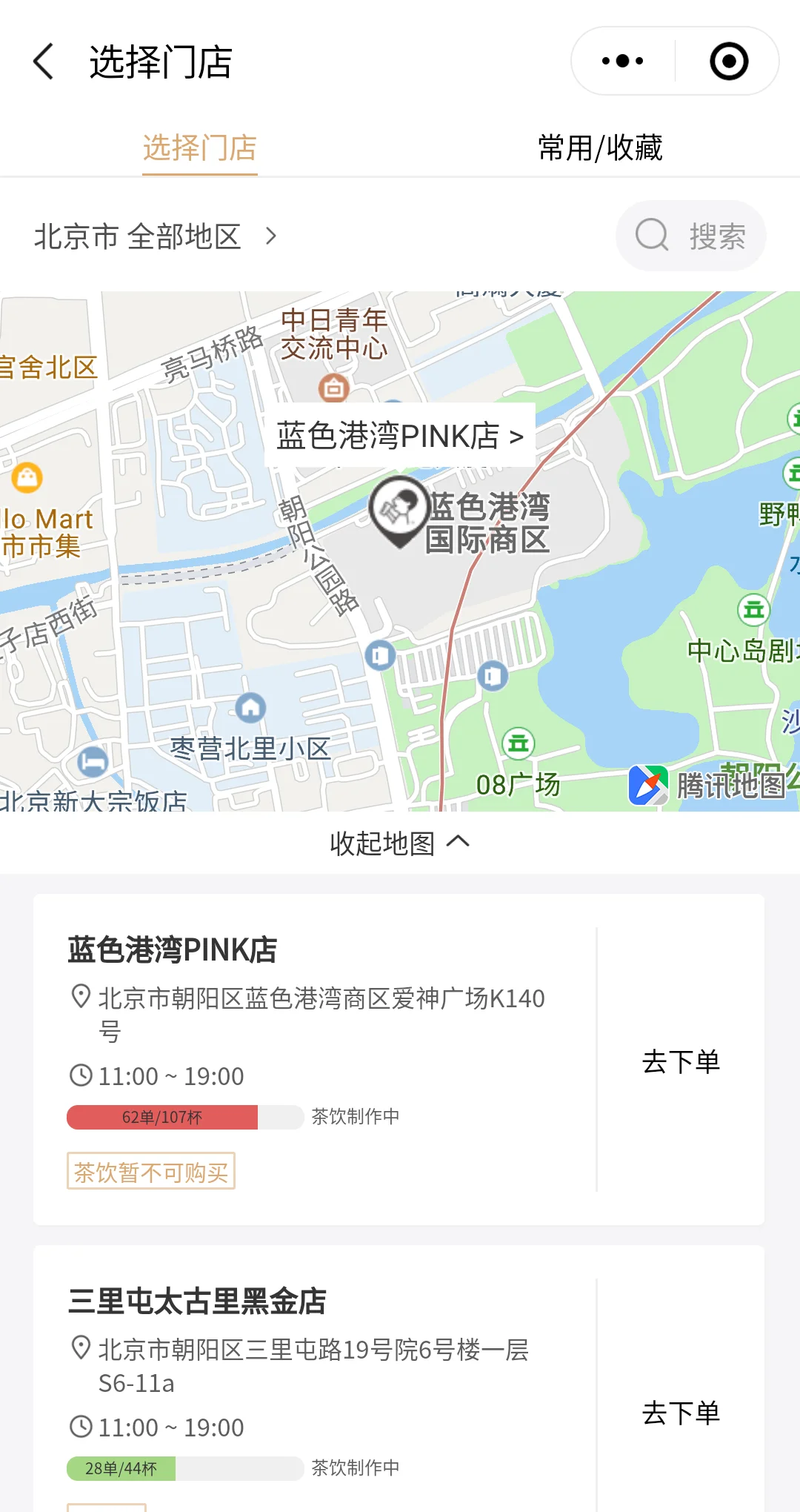Switch to the 常用/收藏 tab
Image resolution: width=800 pixels, height=1512 pixels.
(x=599, y=147)
